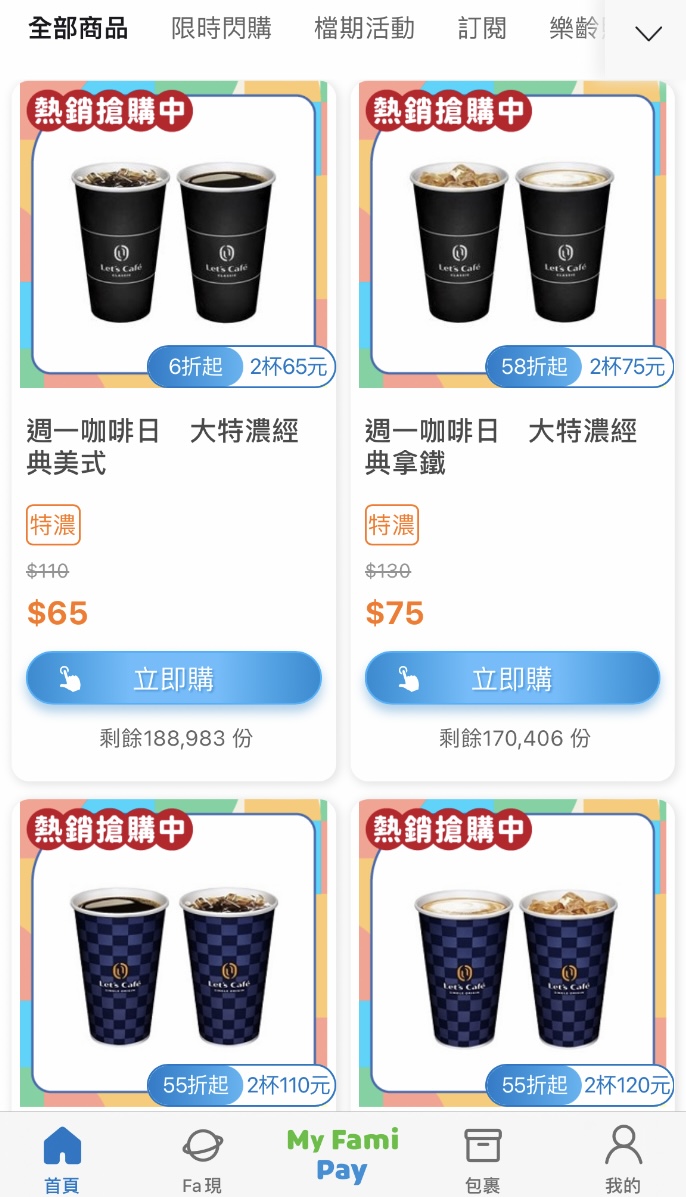The image size is (686, 1197).
Task: Open the 限時閃購 tab
Action: coord(221,28)
